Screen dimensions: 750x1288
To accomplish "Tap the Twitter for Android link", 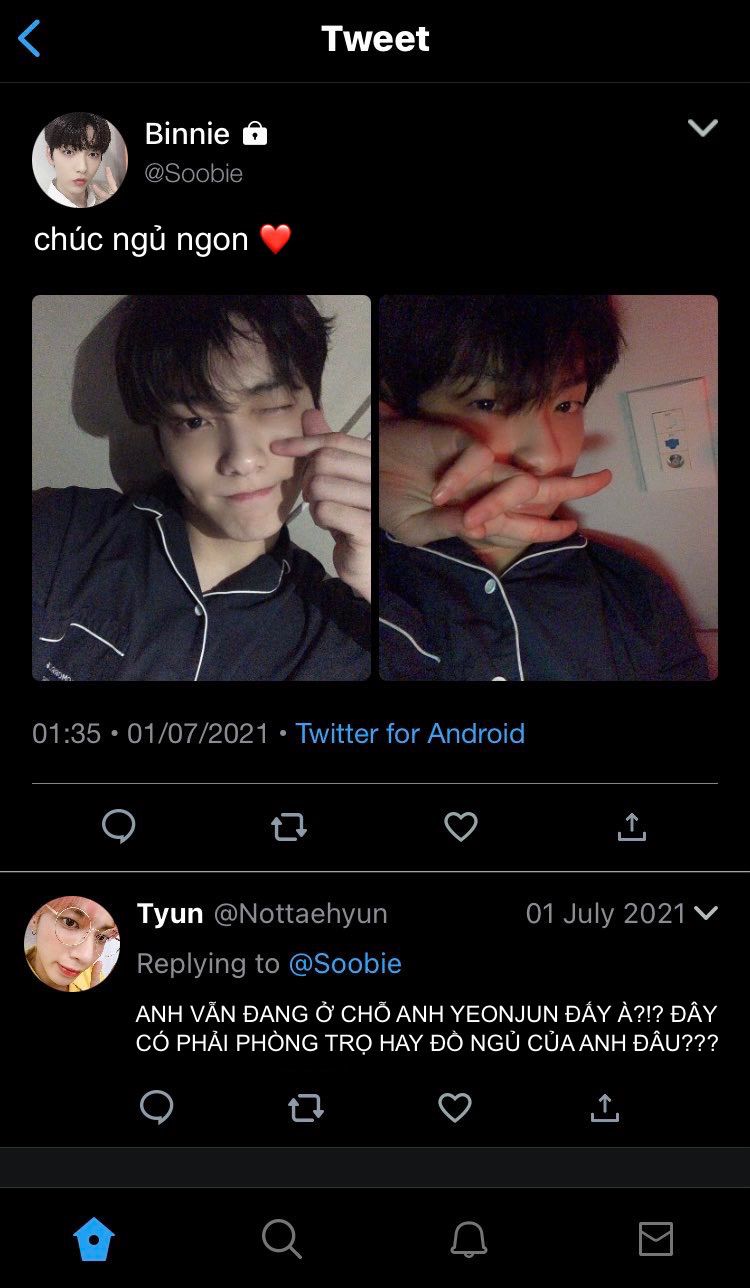I will [x=410, y=733].
